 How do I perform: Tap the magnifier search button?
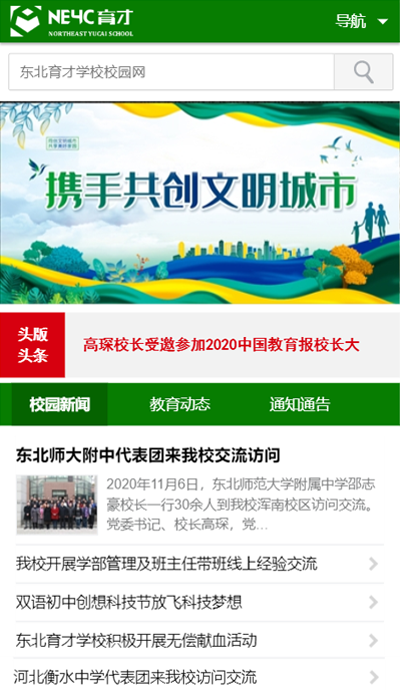click(363, 72)
